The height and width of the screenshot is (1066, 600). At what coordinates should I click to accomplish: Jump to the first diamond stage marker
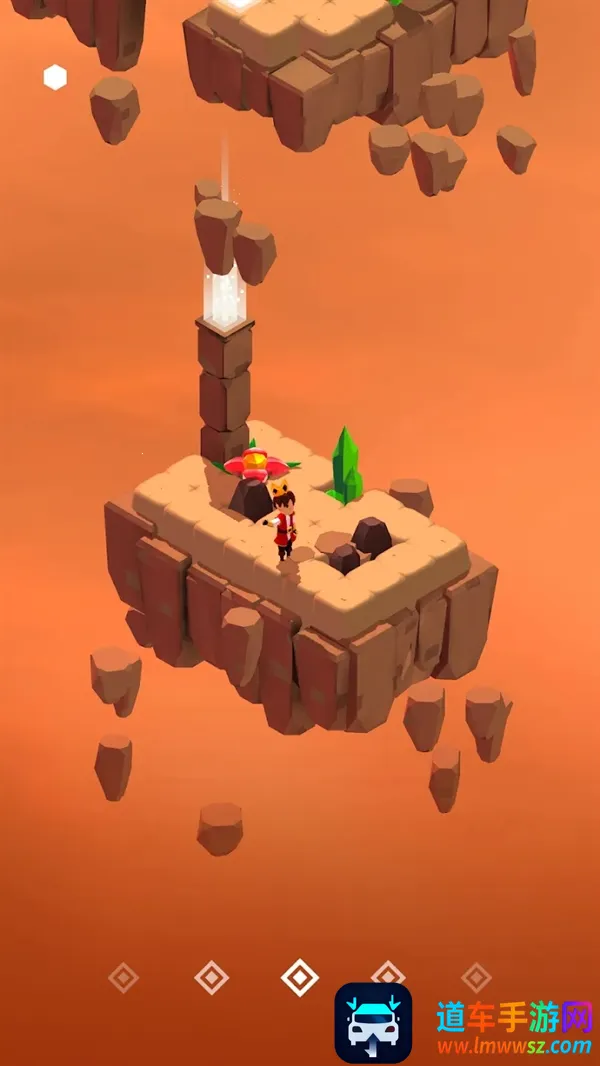coord(123,977)
